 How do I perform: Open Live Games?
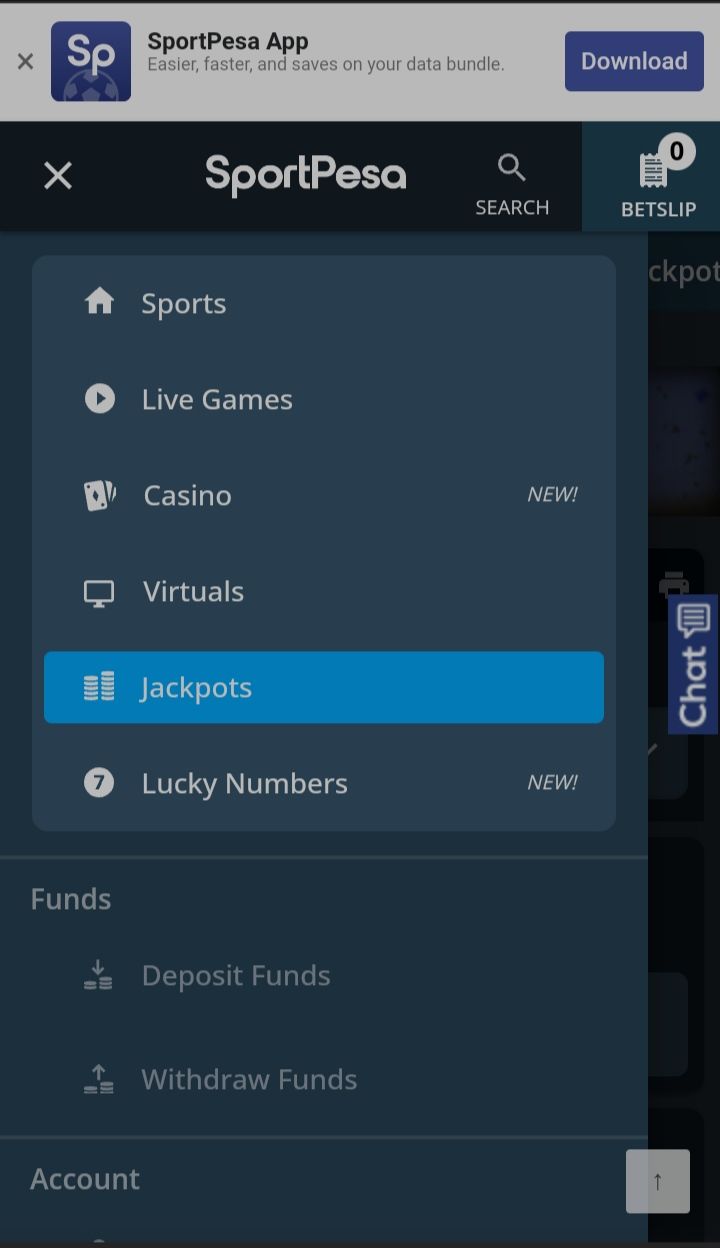pyautogui.click(x=217, y=399)
